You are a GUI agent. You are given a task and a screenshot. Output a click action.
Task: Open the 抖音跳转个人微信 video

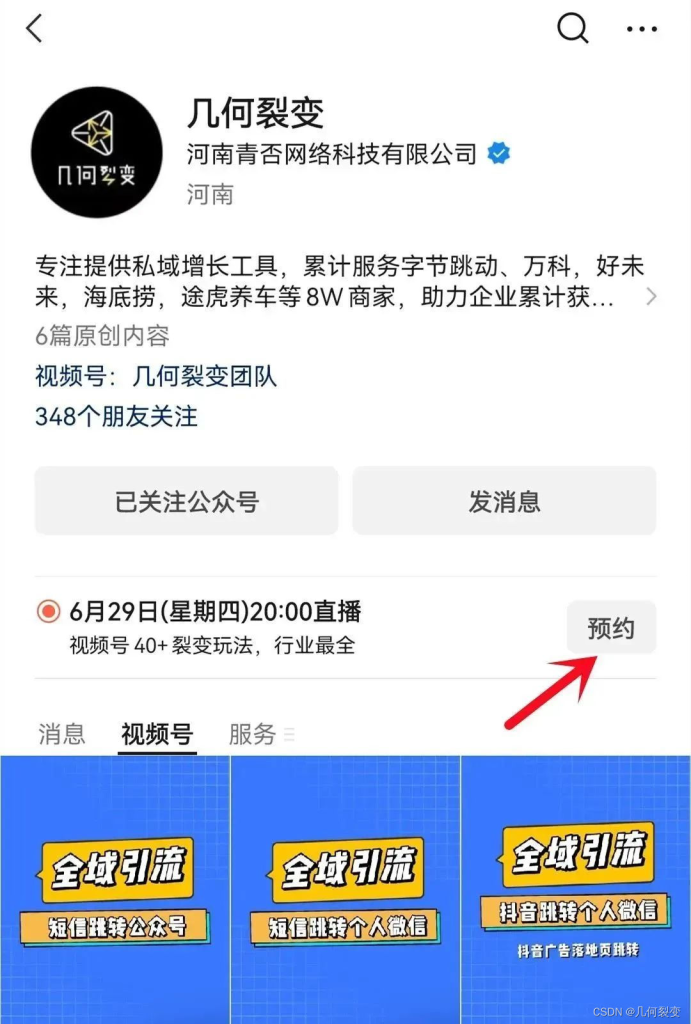pyautogui.click(x=576, y=889)
